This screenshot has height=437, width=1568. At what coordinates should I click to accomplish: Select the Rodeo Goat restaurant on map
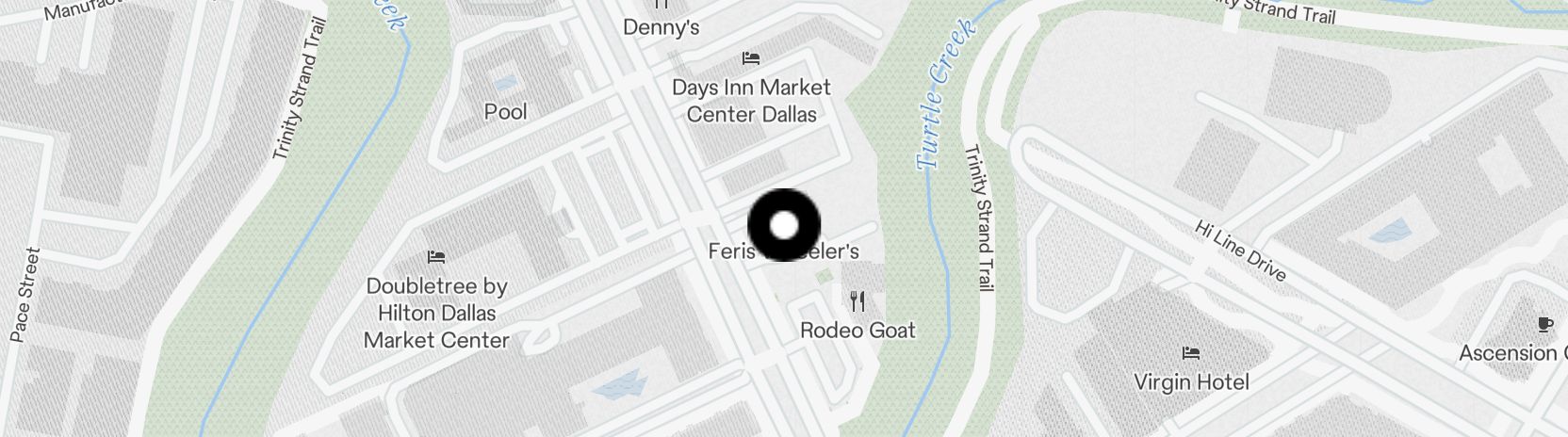coord(857,303)
